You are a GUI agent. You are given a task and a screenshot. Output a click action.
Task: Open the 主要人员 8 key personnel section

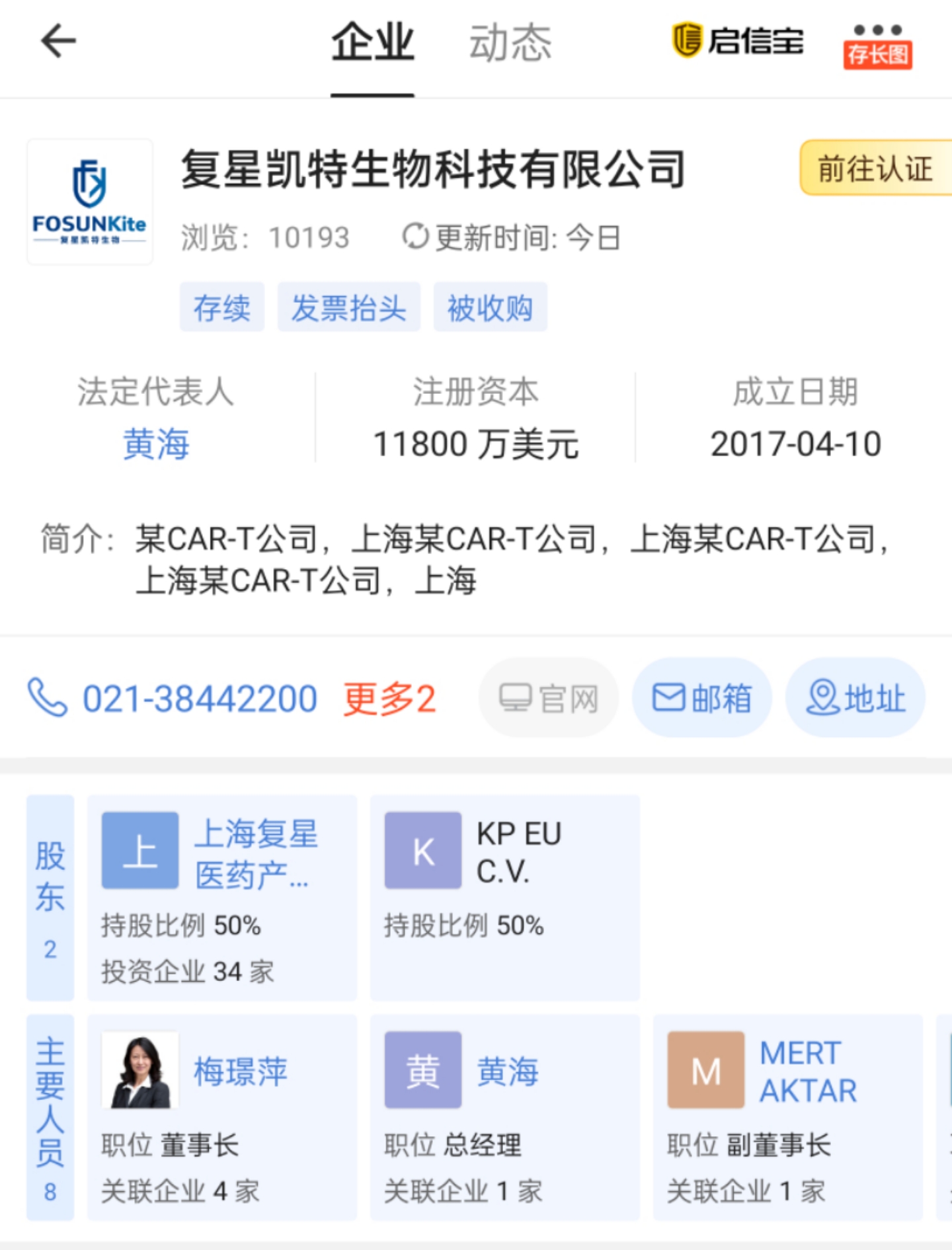[50, 1117]
